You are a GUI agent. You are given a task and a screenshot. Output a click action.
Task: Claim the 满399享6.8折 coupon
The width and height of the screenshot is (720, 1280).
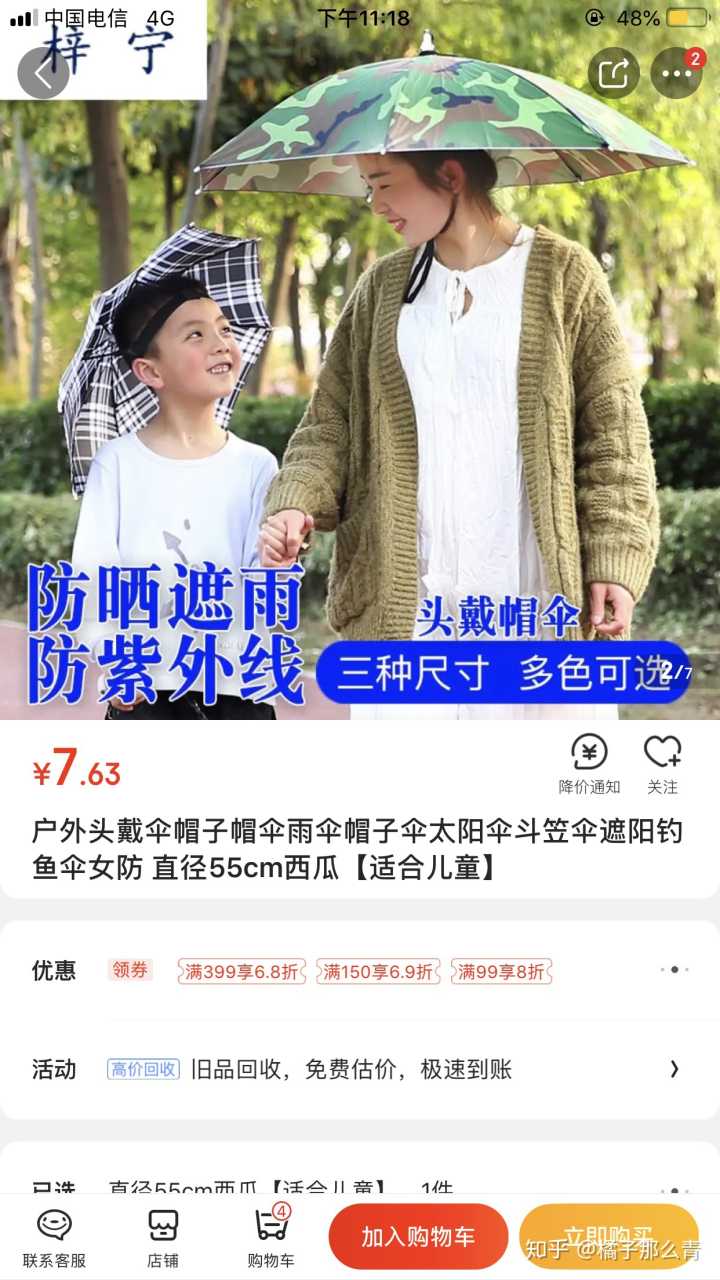pos(242,971)
